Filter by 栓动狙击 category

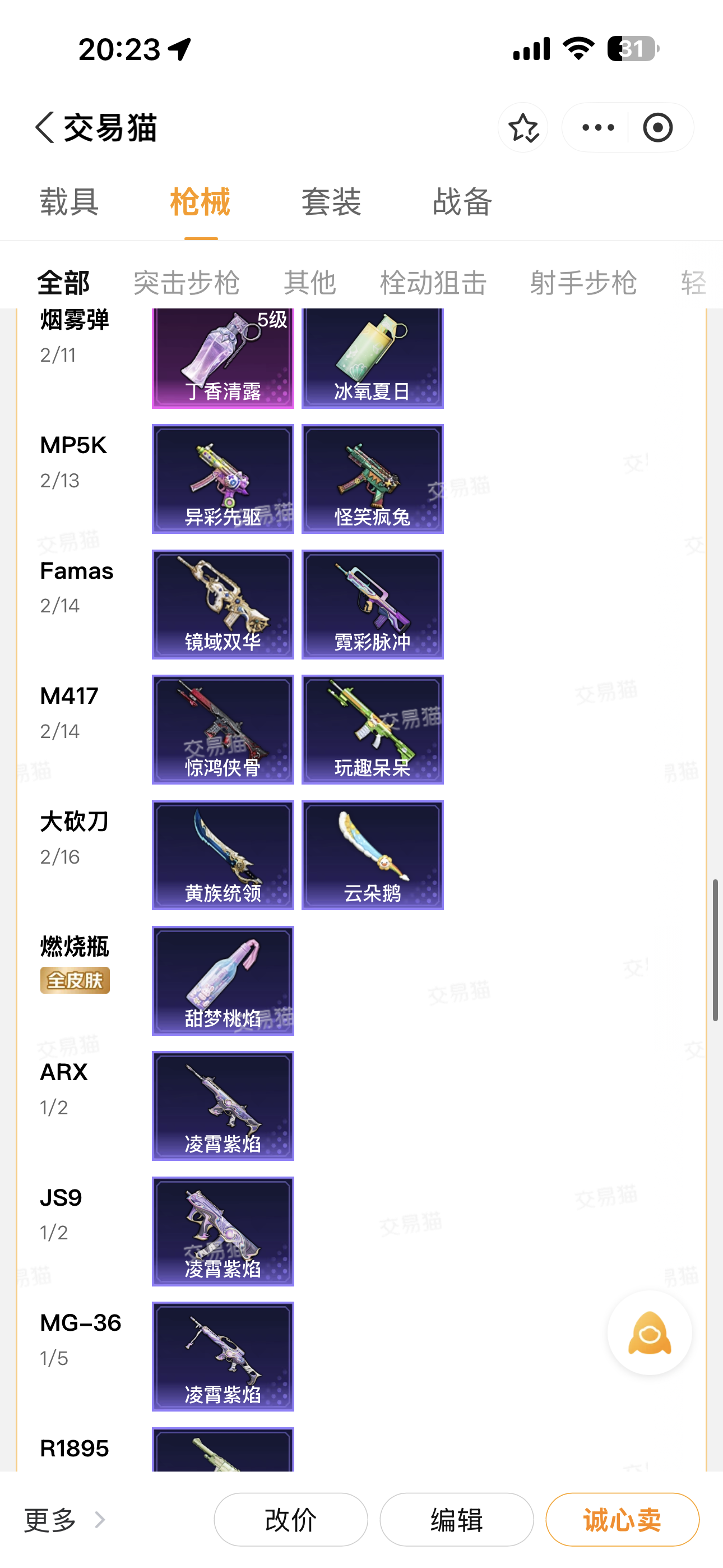point(433,283)
